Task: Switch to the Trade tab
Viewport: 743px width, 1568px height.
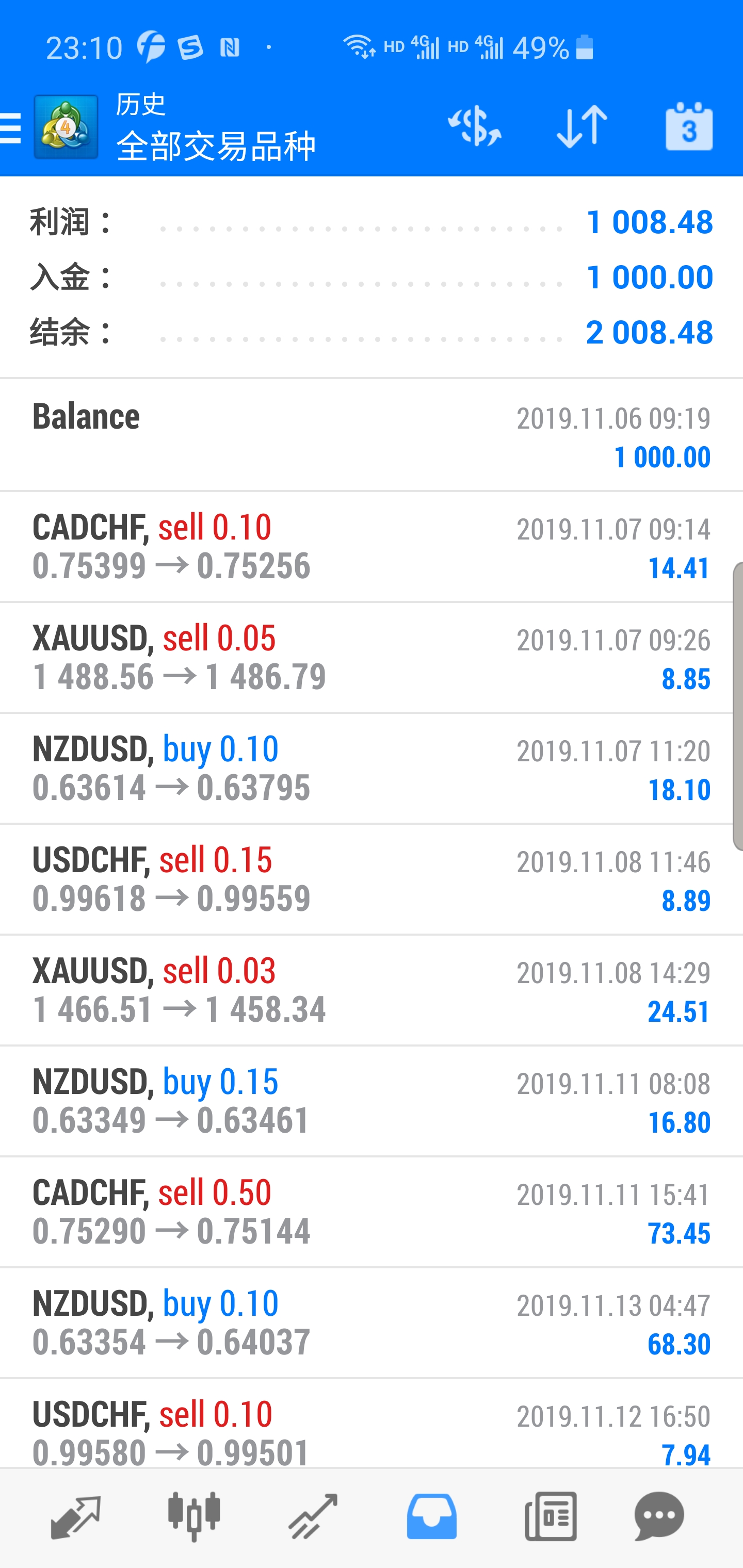Action: coord(313,1517)
